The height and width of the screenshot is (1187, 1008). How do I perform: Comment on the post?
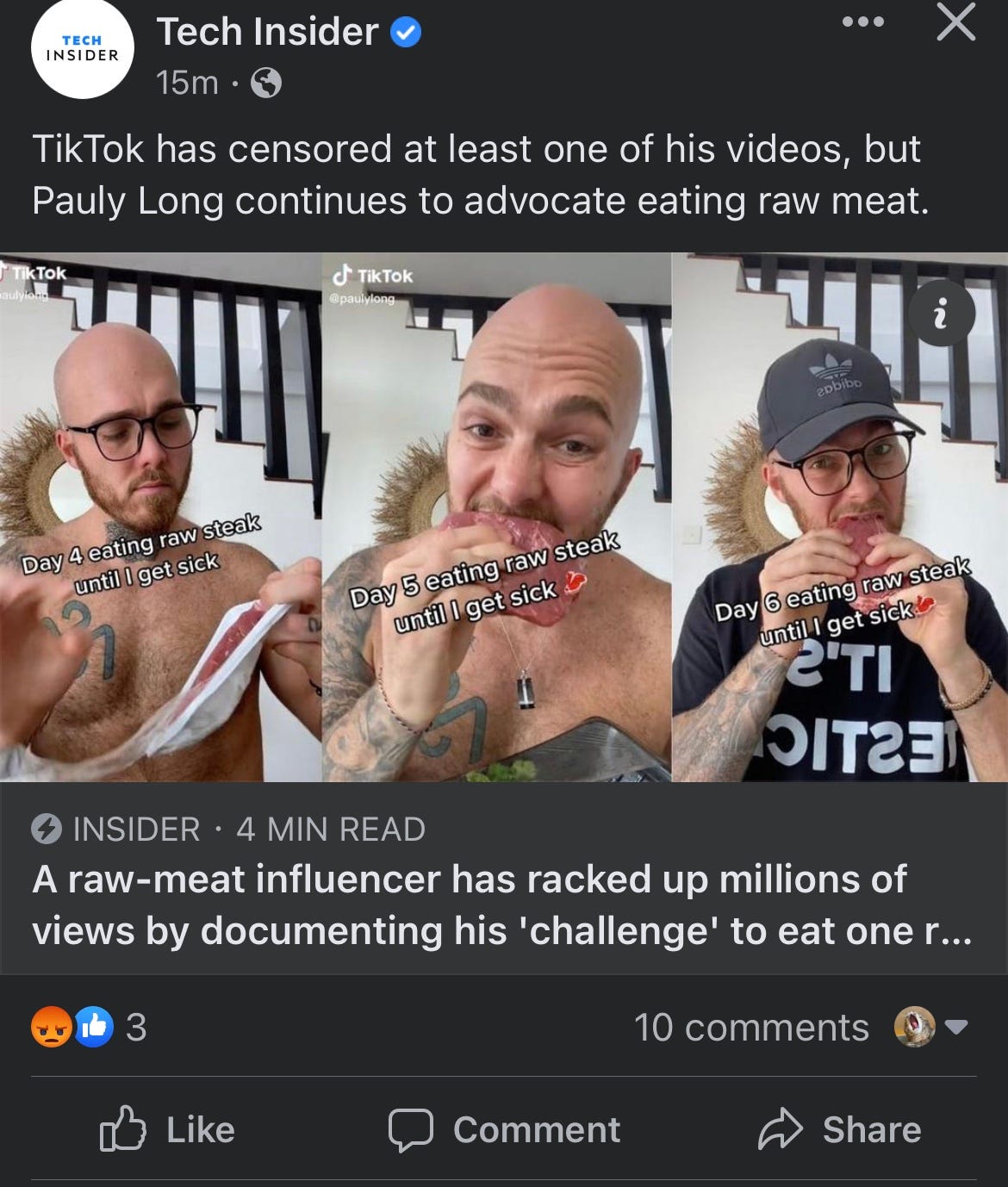(504, 1129)
